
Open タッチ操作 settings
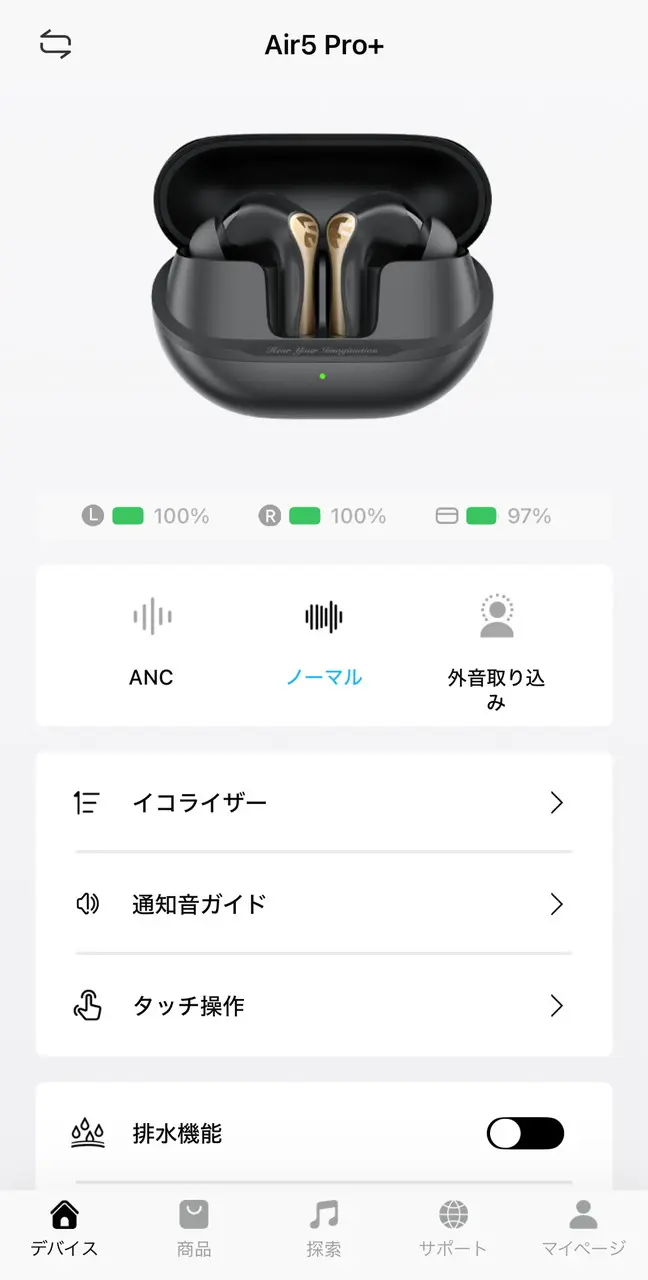pyautogui.click(x=324, y=1006)
